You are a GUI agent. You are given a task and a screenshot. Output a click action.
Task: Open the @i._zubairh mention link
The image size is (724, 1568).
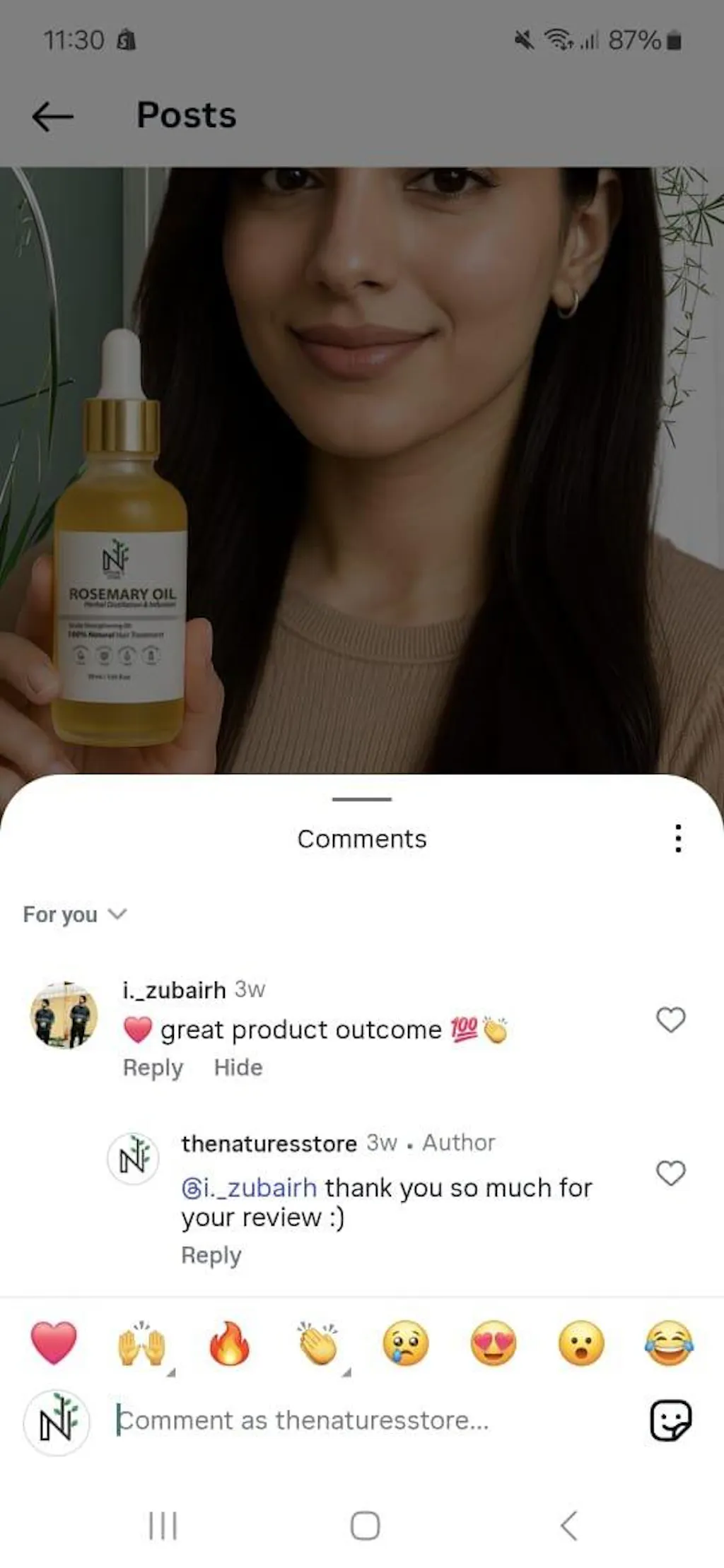point(249,1188)
